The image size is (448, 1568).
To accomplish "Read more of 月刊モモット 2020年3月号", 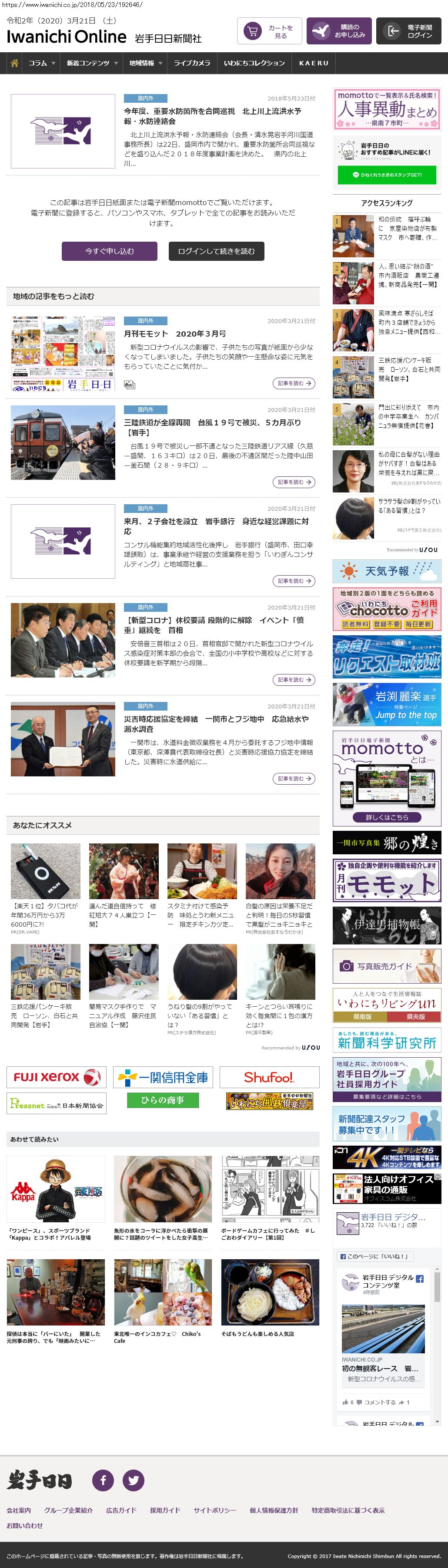I will pos(294,384).
